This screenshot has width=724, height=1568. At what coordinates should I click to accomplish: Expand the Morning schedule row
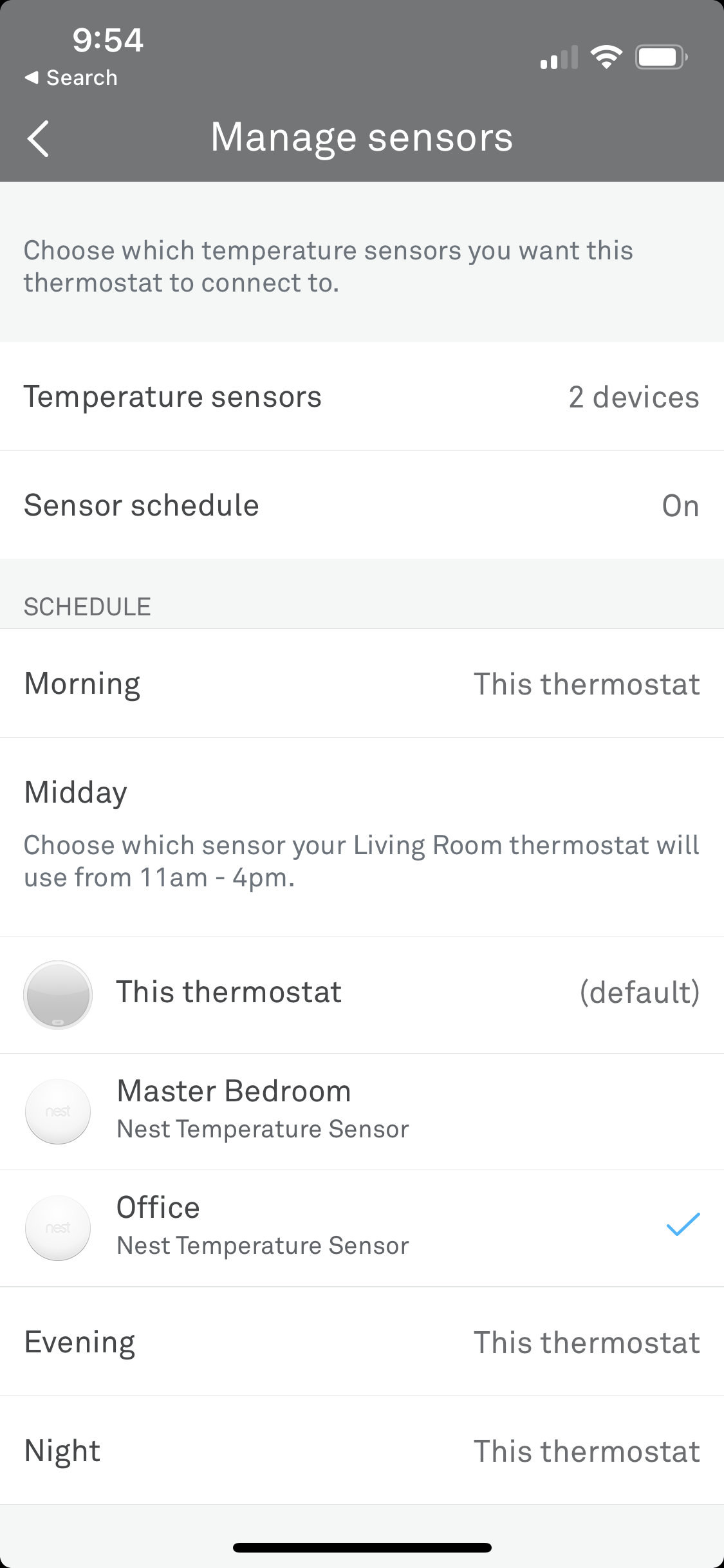click(362, 684)
